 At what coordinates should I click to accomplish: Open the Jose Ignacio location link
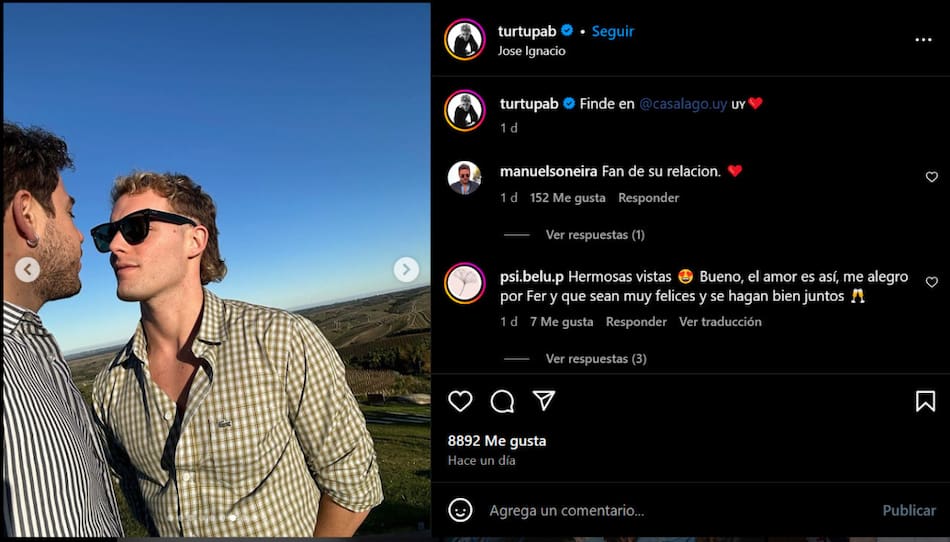coord(531,51)
